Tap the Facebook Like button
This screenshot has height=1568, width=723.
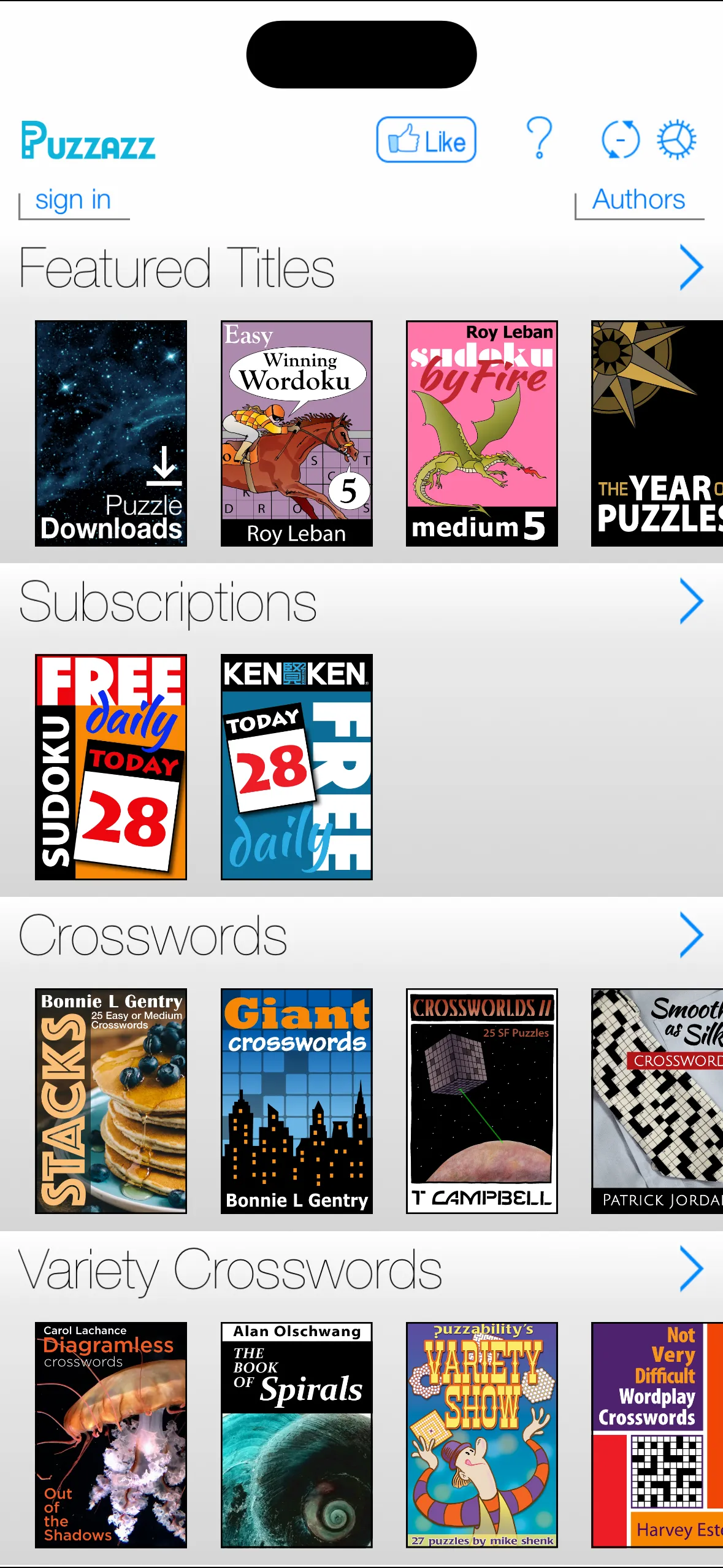click(426, 140)
